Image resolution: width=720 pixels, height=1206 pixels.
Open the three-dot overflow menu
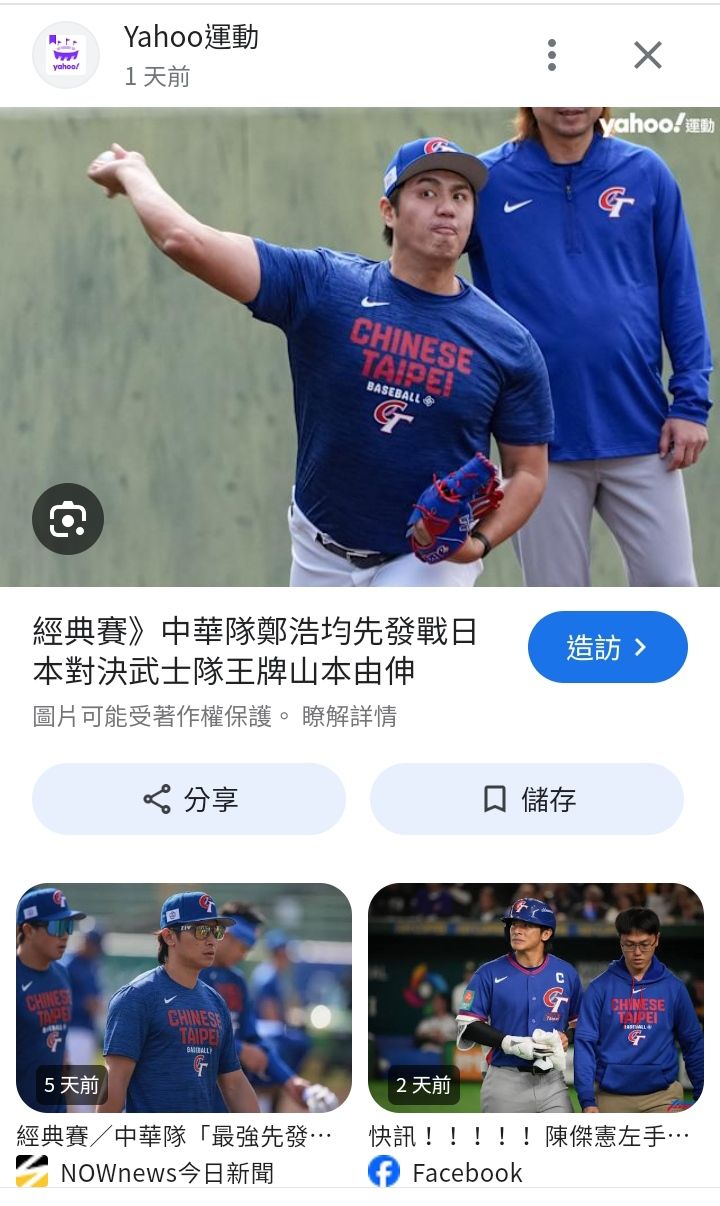(x=551, y=55)
